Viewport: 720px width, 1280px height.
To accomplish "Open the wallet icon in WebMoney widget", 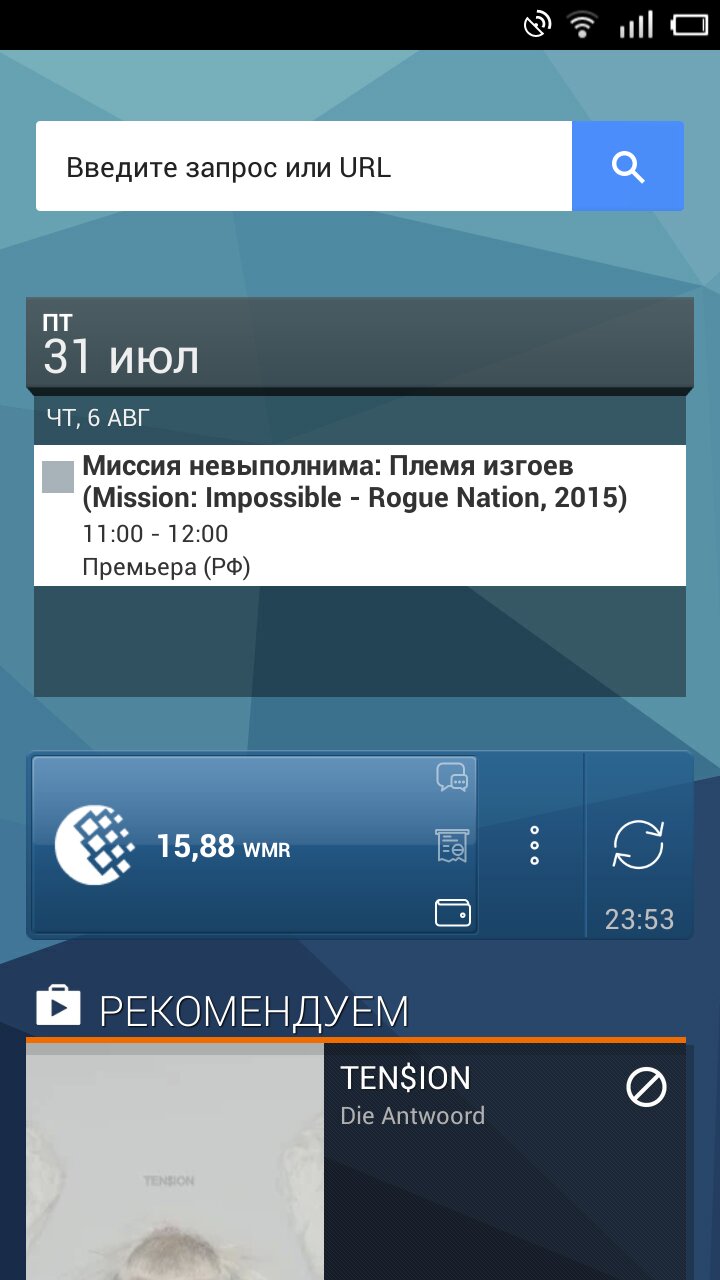I will click(452, 912).
